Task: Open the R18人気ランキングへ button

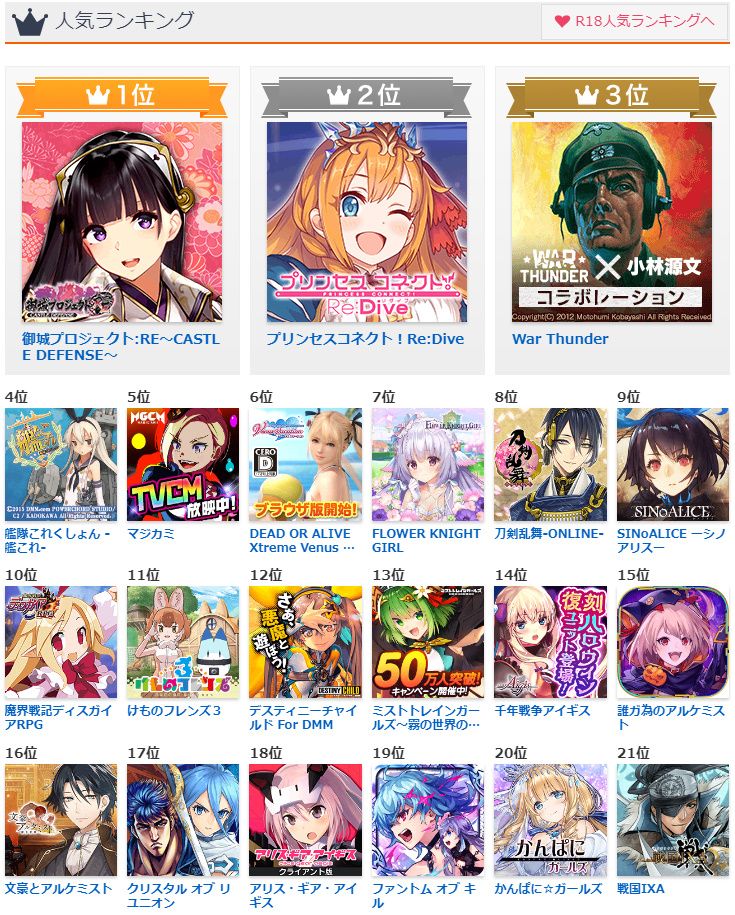Action: [634, 21]
